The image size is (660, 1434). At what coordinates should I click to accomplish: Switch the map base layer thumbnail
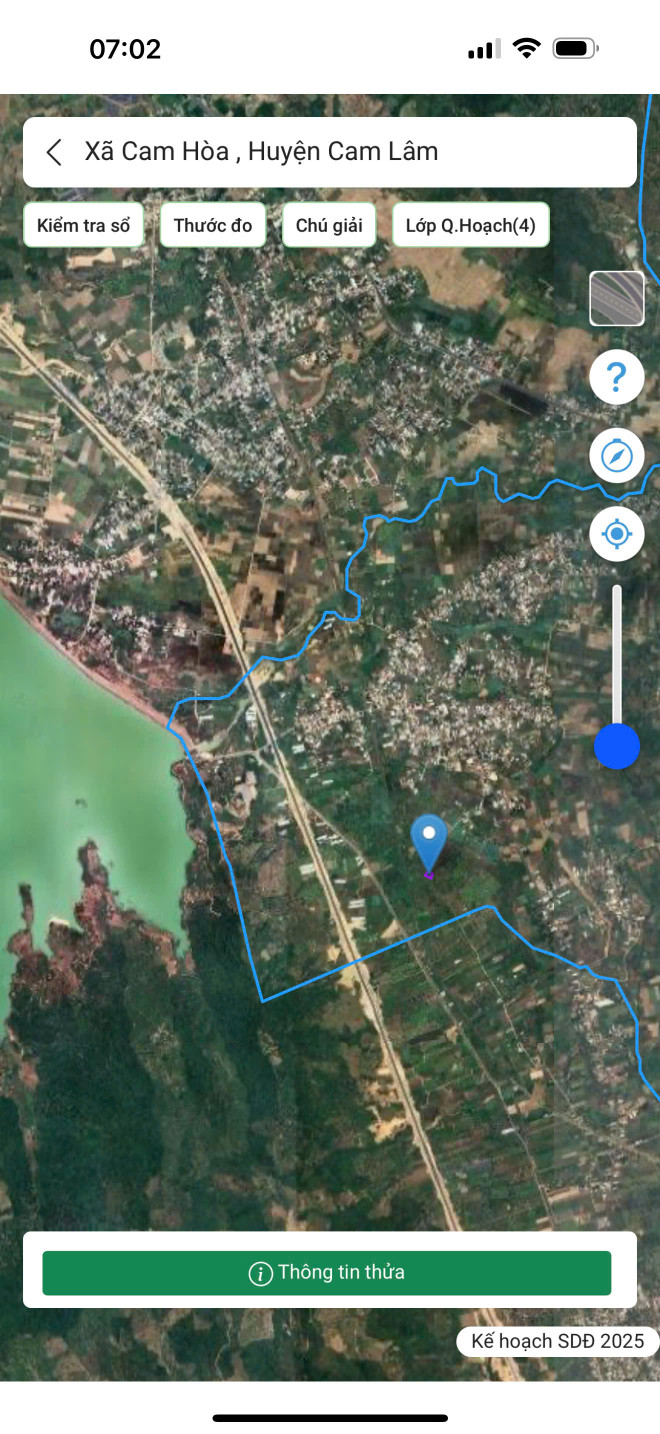pos(616,299)
